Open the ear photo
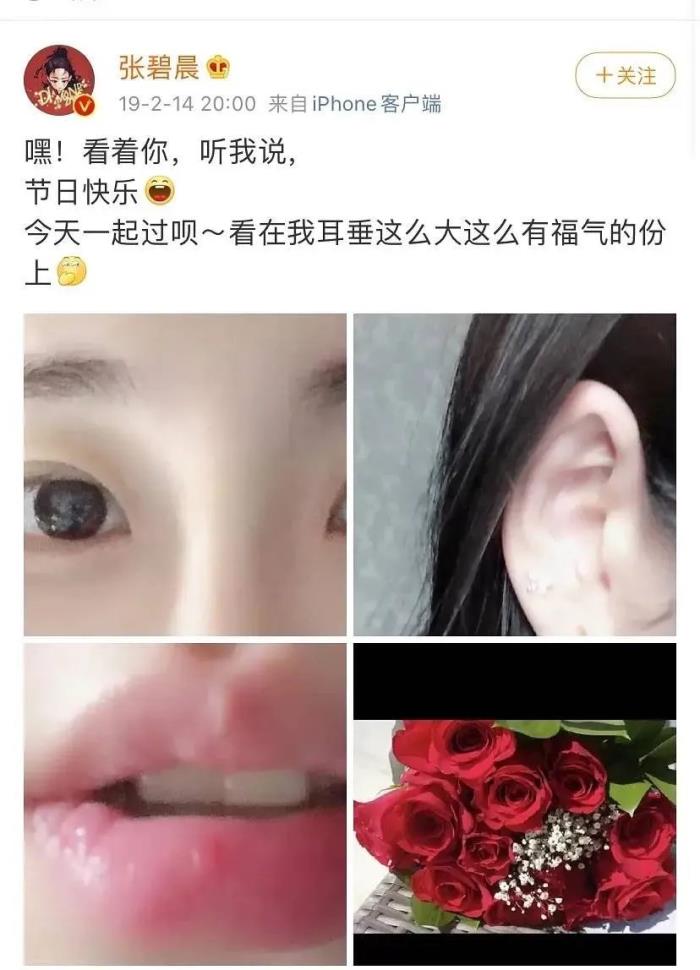The image size is (700, 970). click(x=514, y=475)
